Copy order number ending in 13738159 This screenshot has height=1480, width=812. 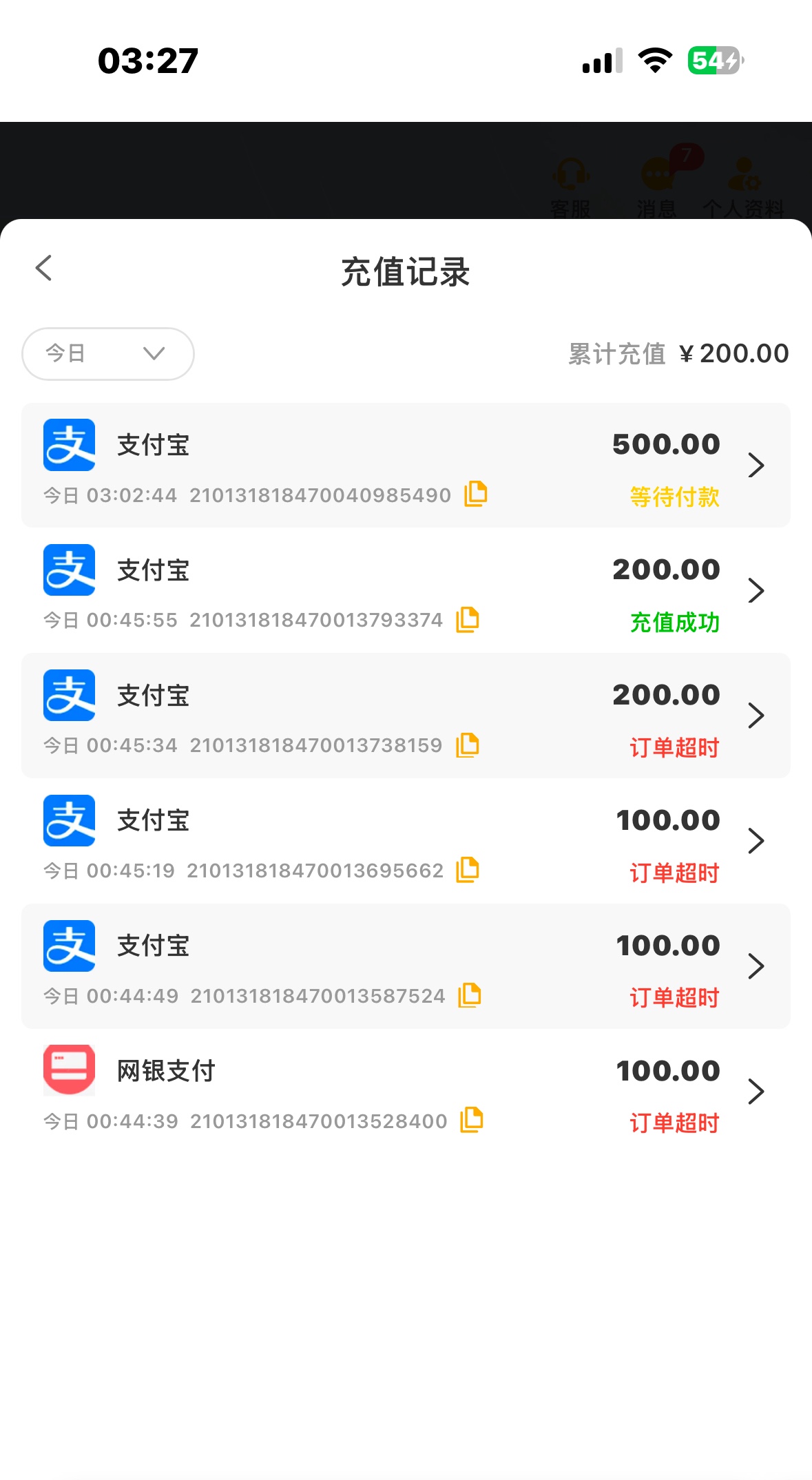(467, 744)
